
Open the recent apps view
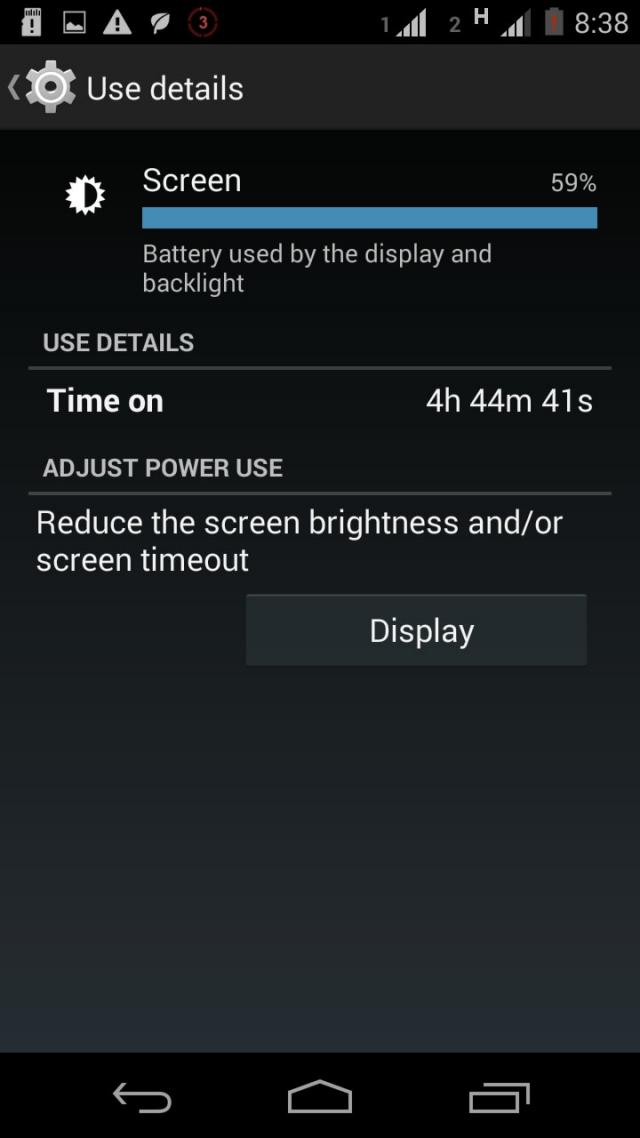[x=499, y=1097]
